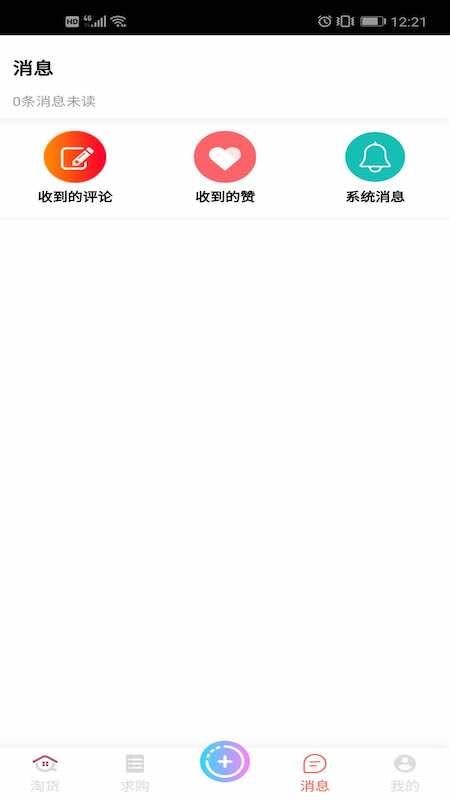Screen dimensions: 450x800
Task: Switch to the 求购 tab
Action: (x=135, y=773)
